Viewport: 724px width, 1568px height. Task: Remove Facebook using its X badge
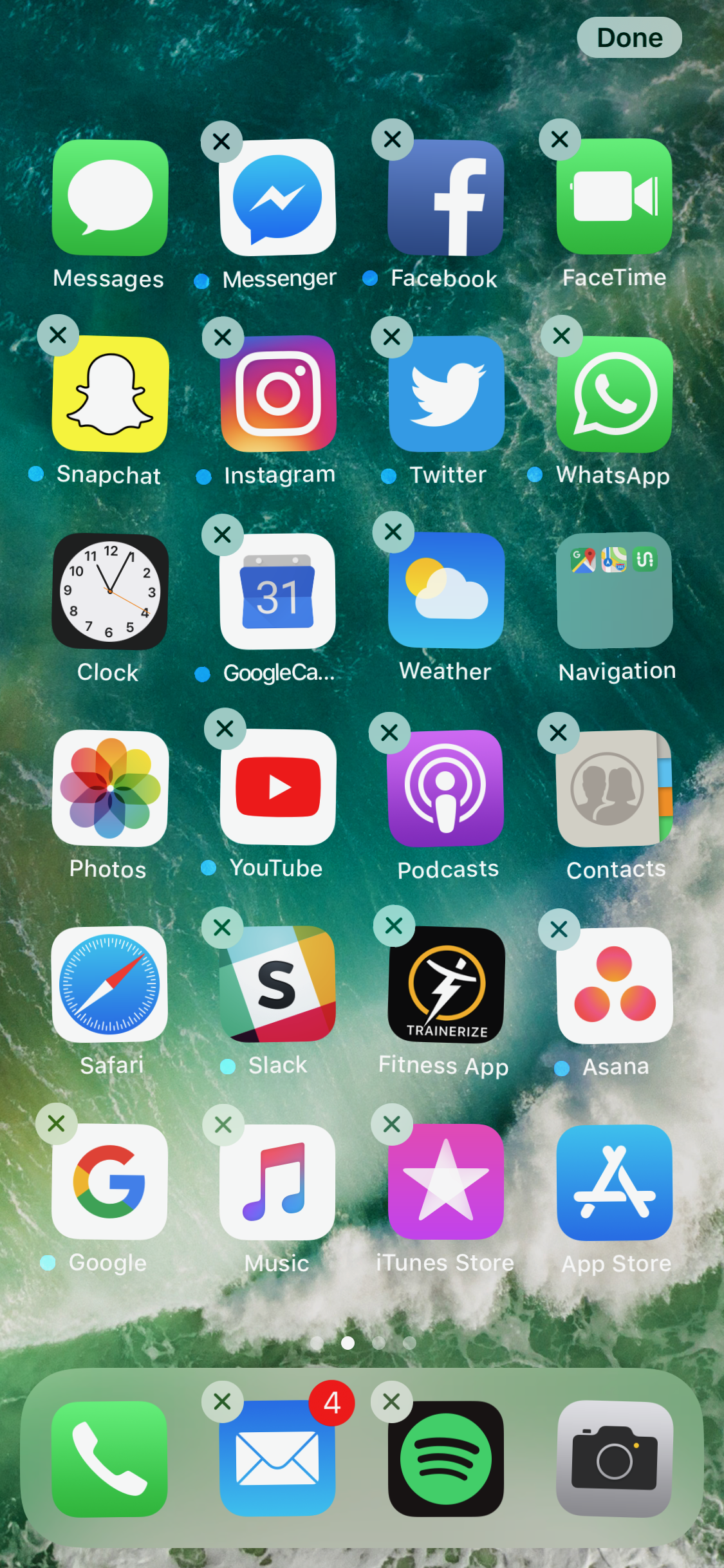(x=393, y=140)
